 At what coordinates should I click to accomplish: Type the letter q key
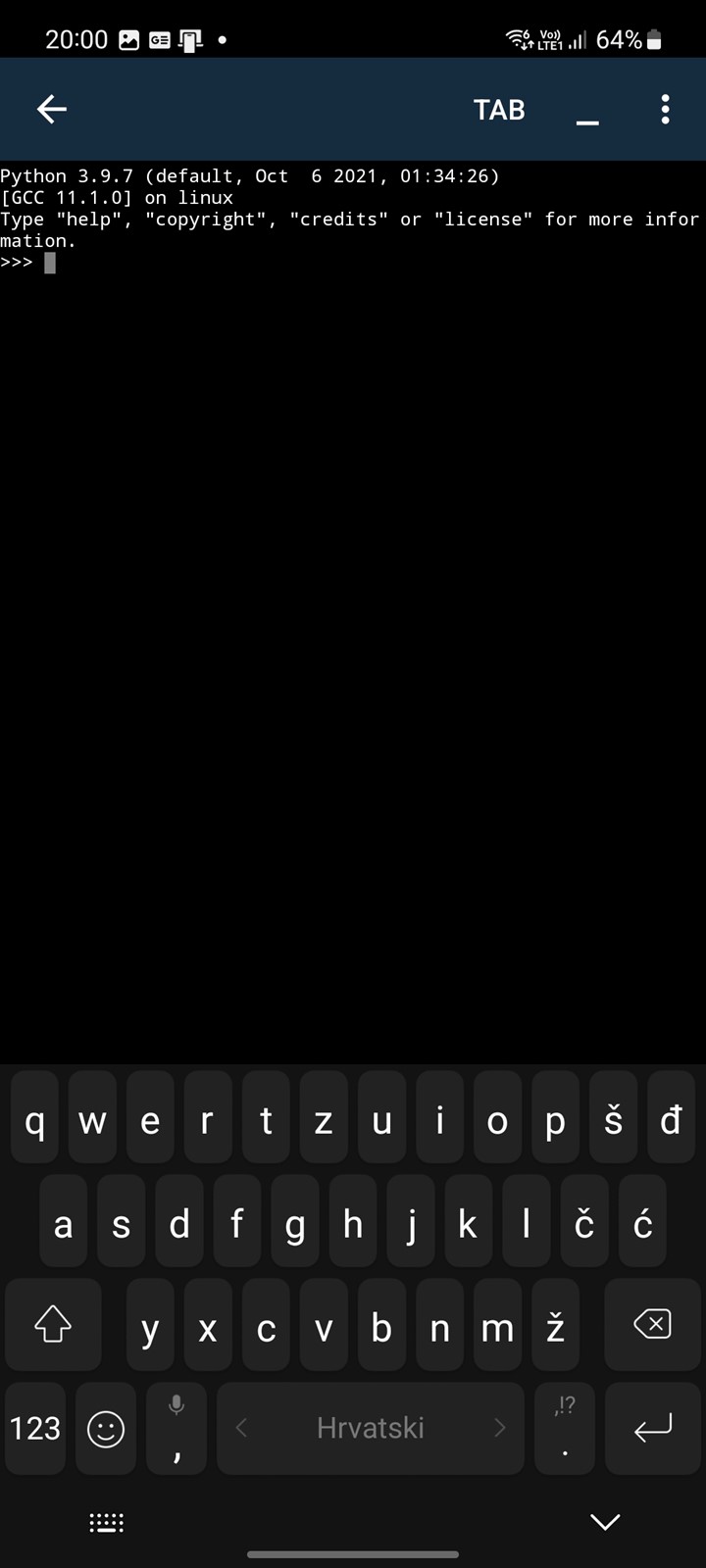[x=34, y=1118]
